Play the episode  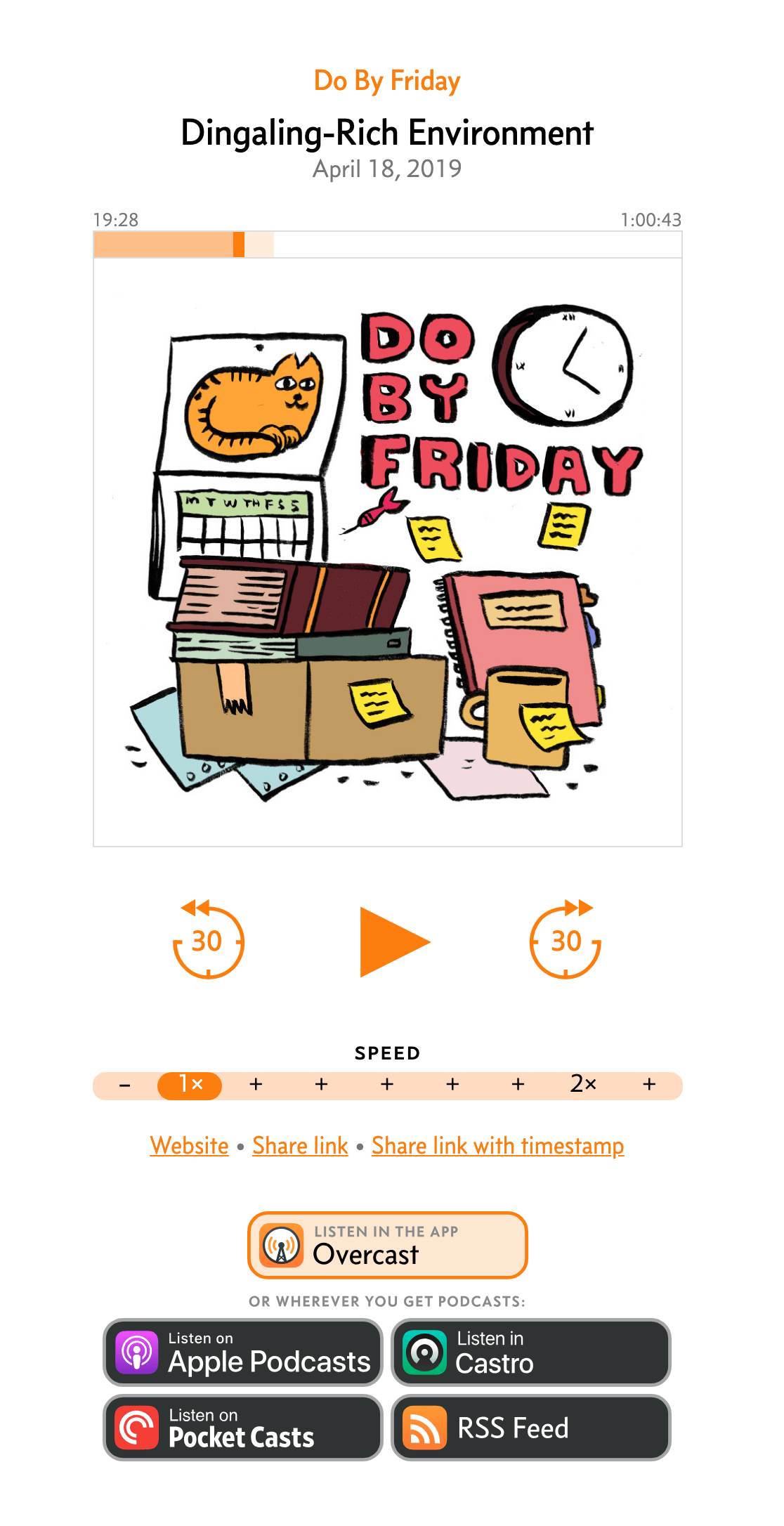coord(394,942)
